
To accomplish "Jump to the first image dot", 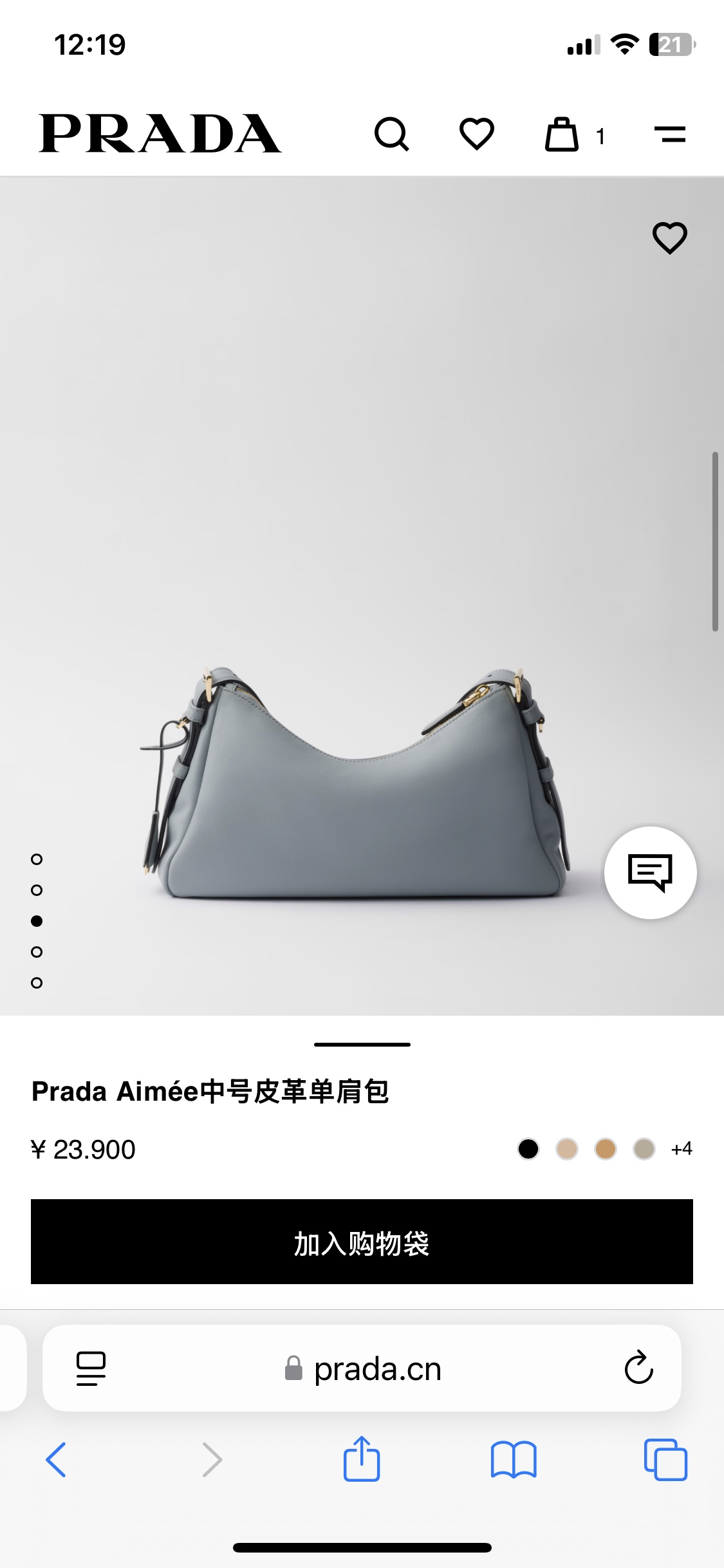I will coord(37,859).
